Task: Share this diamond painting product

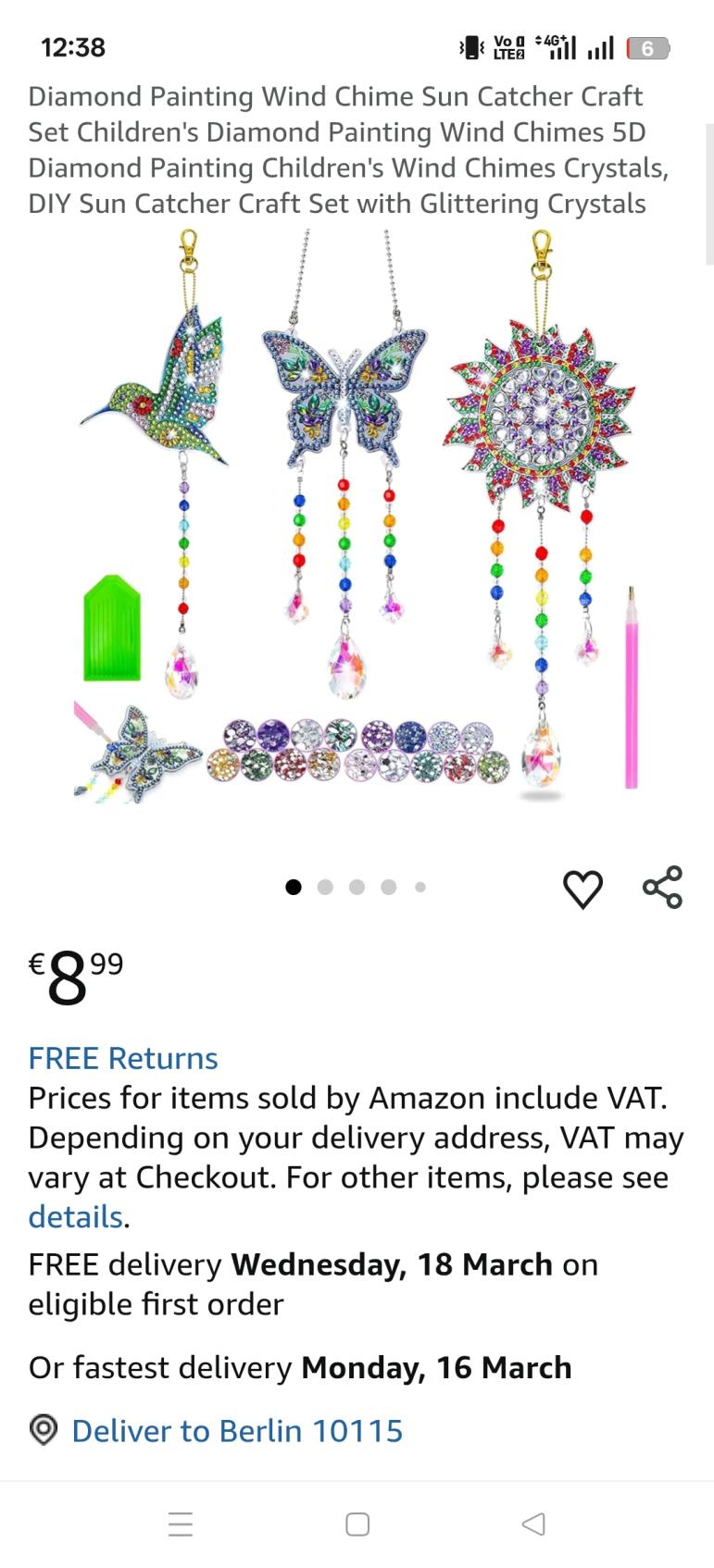Action: pyautogui.click(x=662, y=887)
